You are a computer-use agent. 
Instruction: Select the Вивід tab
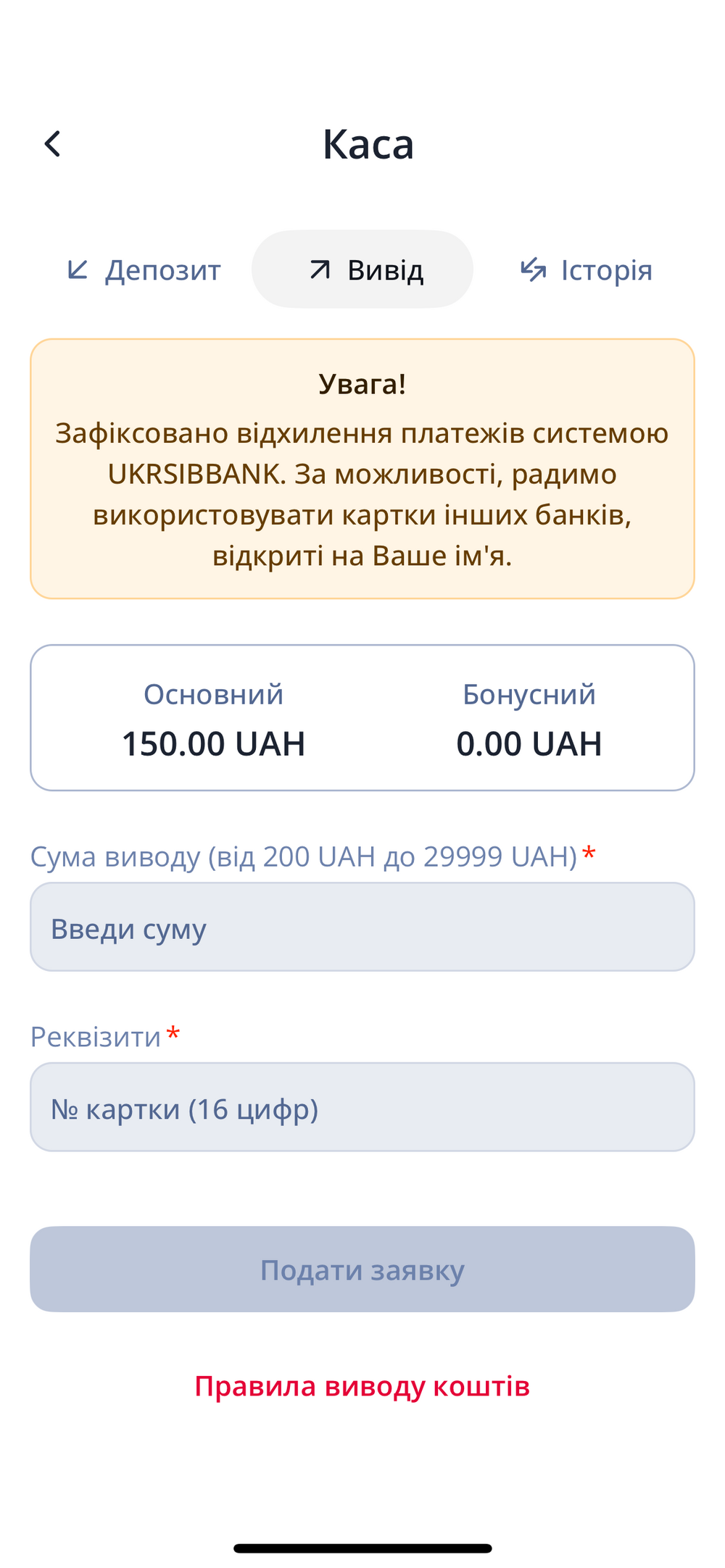[362, 270]
